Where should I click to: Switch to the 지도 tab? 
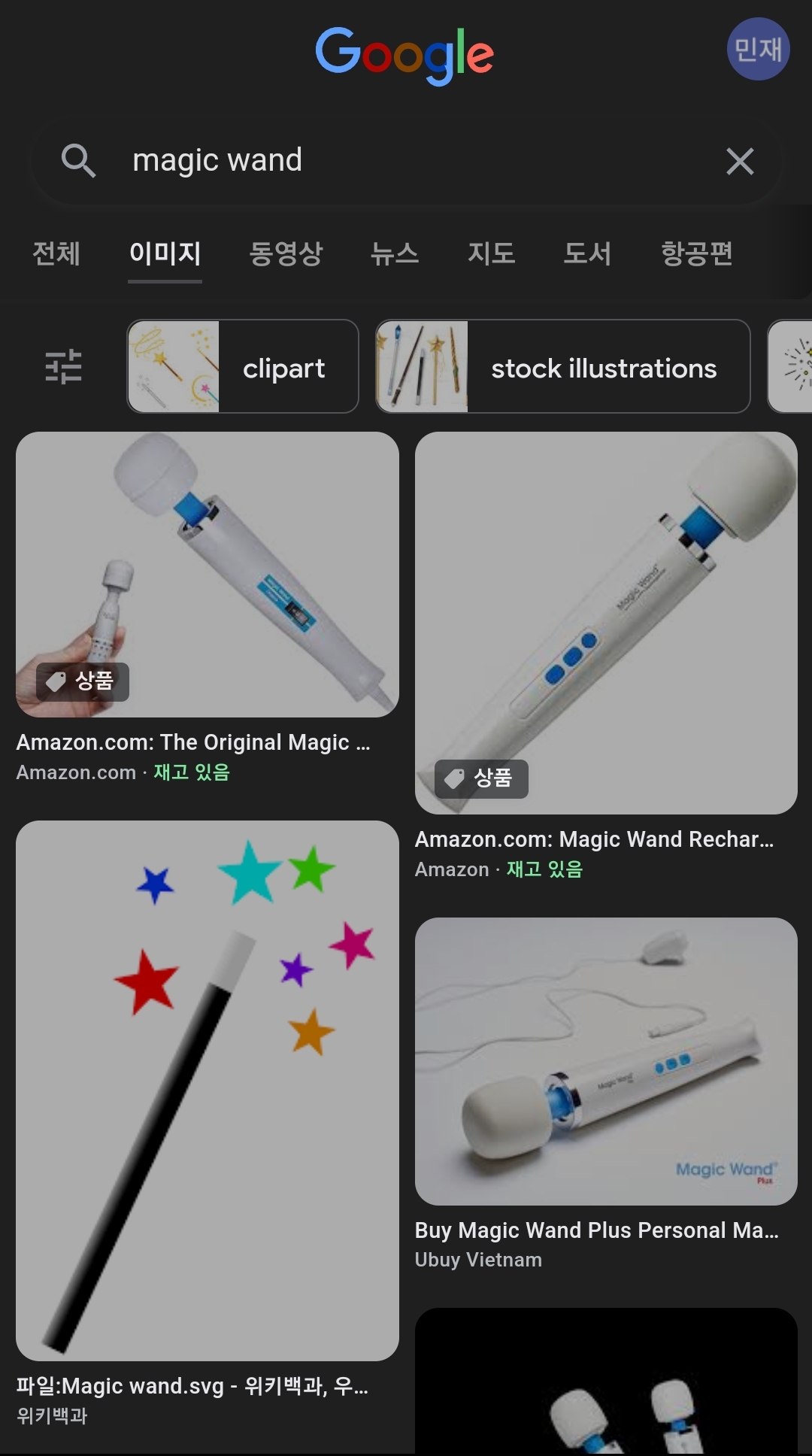coord(492,253)
